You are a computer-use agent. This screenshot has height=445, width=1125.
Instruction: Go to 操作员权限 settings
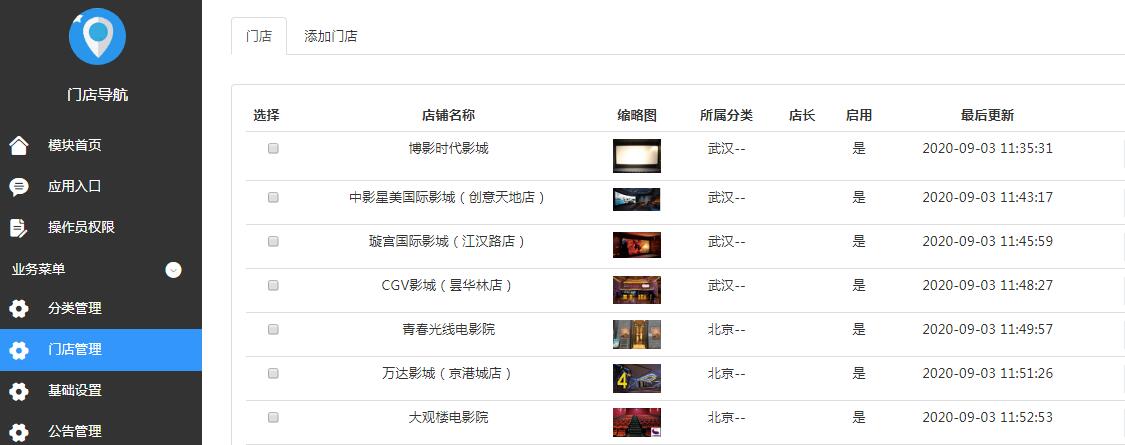tap(81, 228)
